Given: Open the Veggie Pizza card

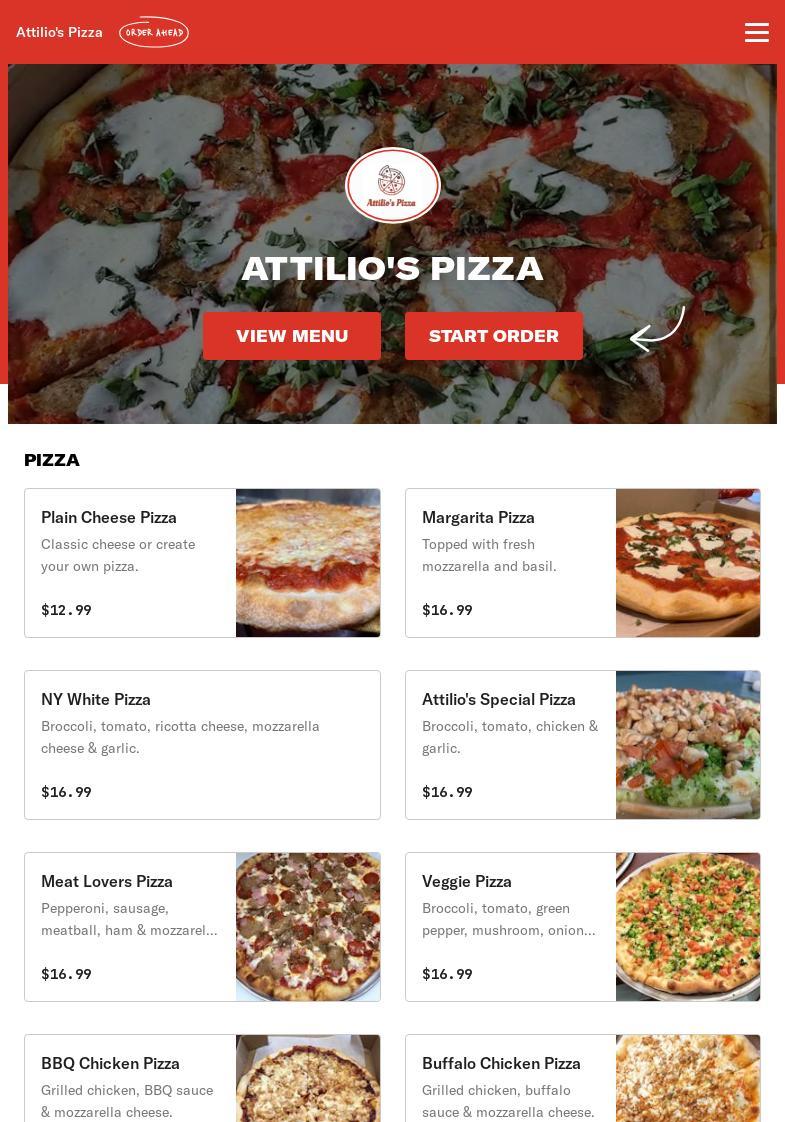Looking at the screenshot, I should point(582,927).
